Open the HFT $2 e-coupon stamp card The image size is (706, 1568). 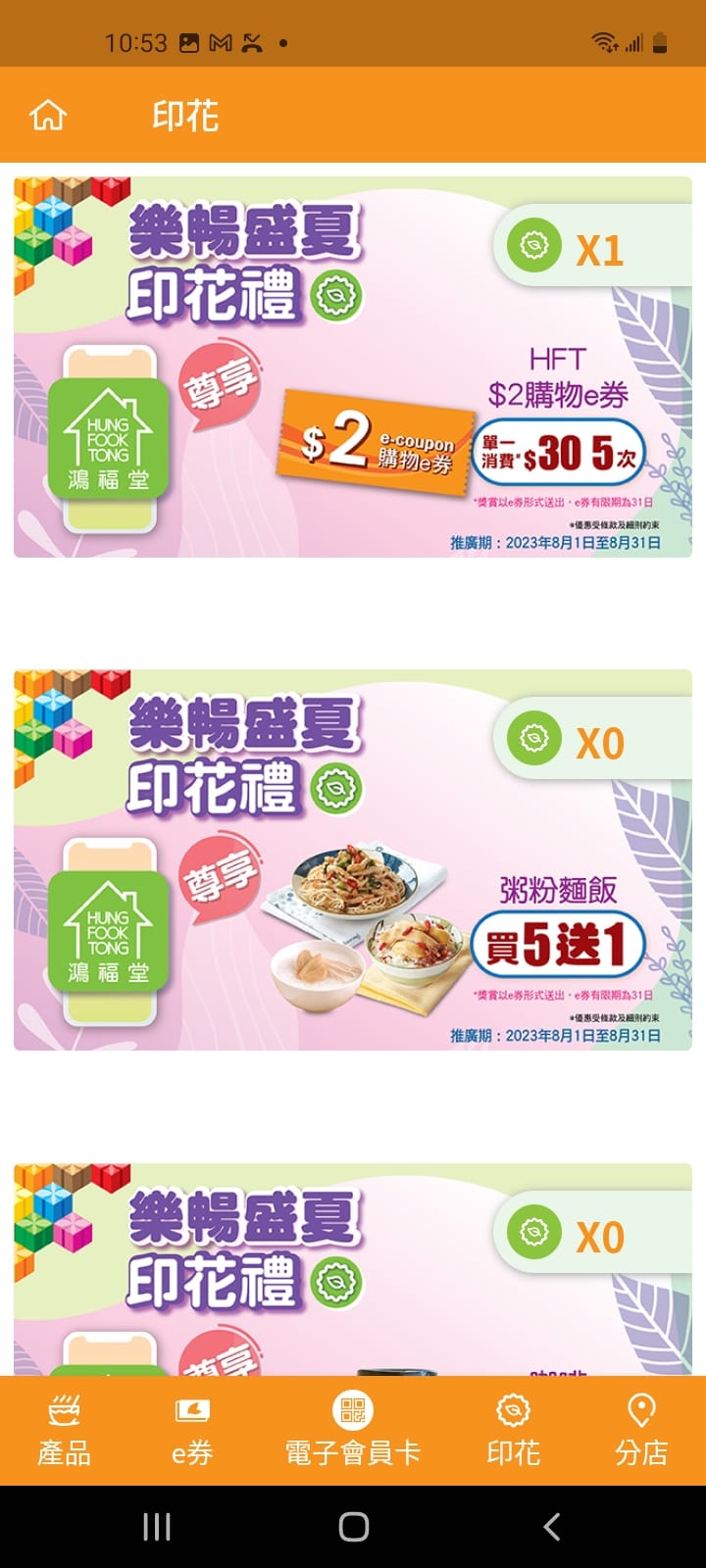(x=353, y=367)
